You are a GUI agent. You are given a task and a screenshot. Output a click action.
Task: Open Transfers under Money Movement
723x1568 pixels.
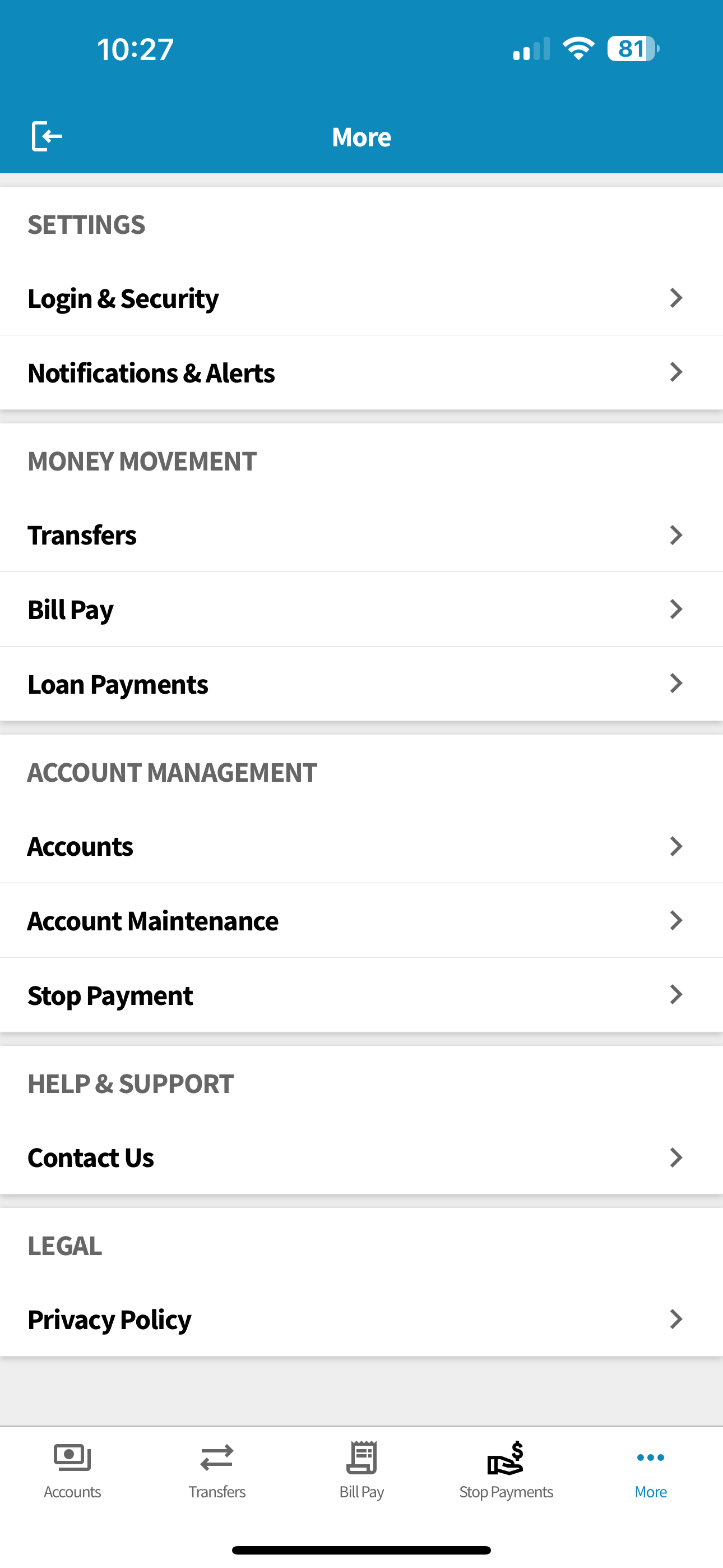pyautogui.click(x=361, y=535)
